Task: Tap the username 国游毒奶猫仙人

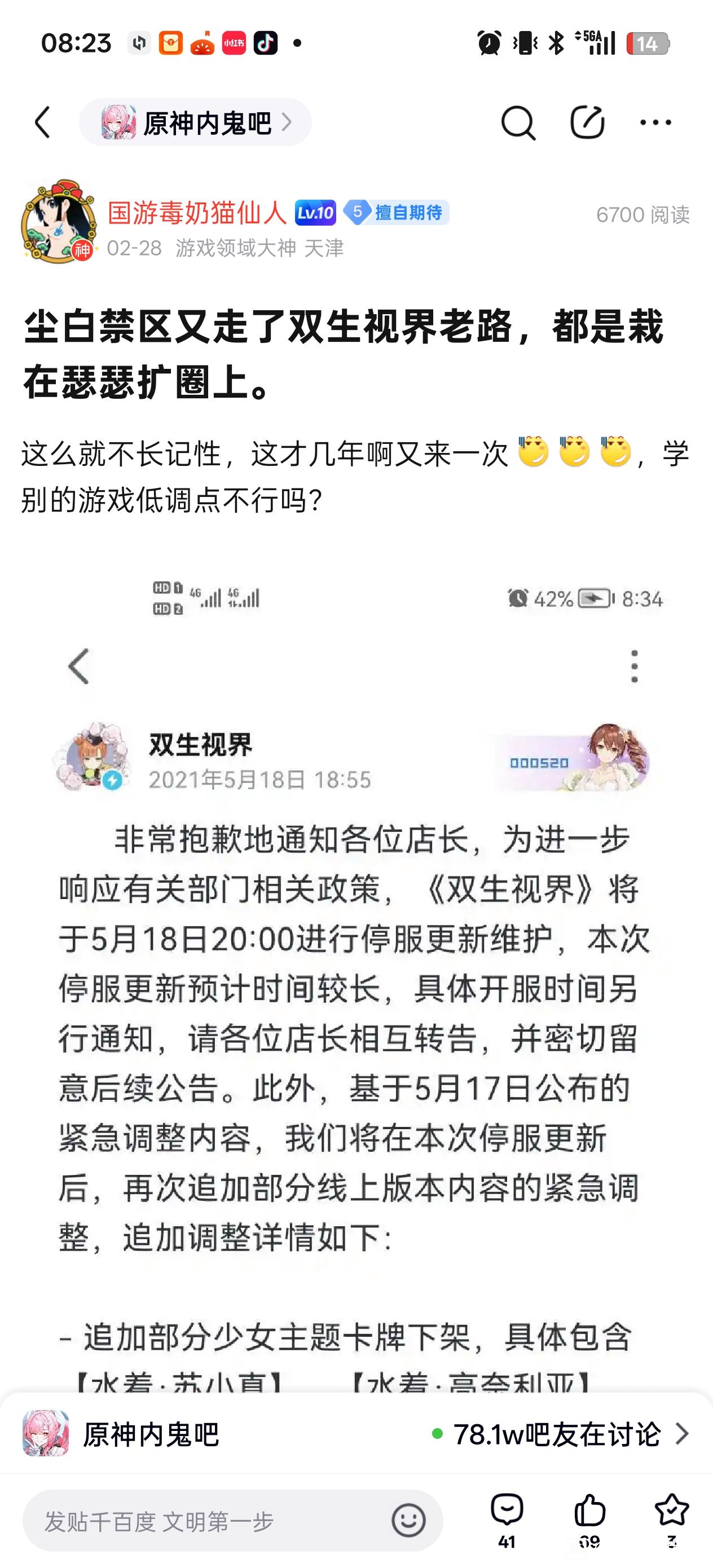Action: pos(197,213)
